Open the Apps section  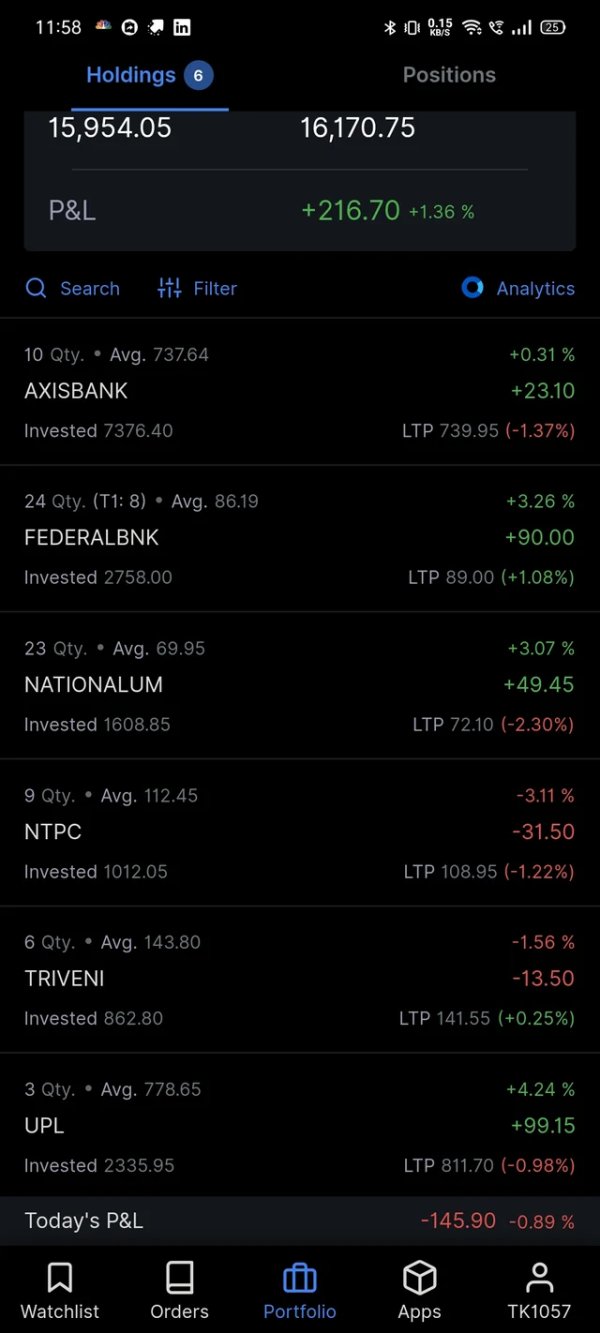click(420, 1290)
